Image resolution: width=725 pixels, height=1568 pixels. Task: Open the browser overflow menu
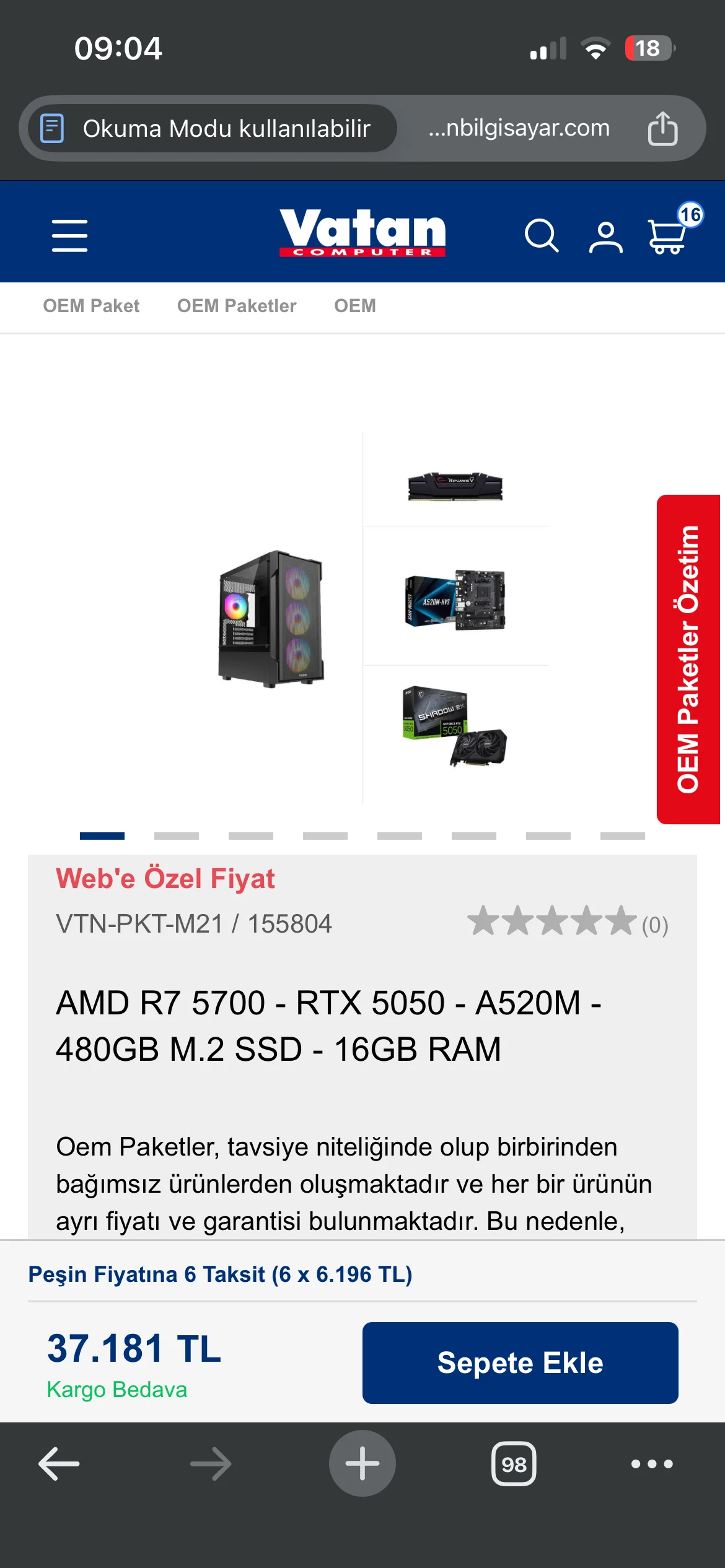(652, 1464)
